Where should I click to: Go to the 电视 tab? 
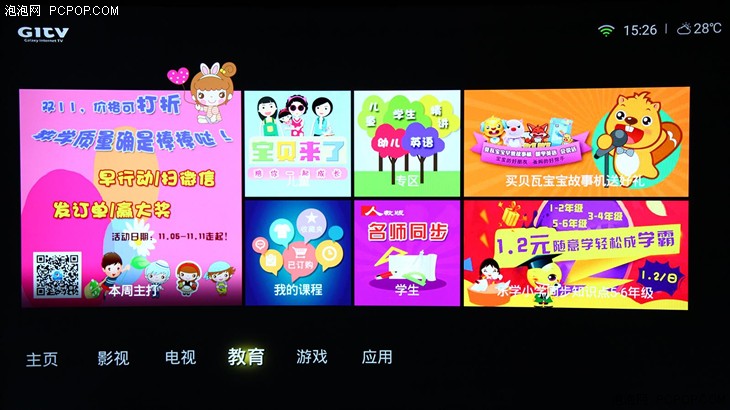coord(181,357)
